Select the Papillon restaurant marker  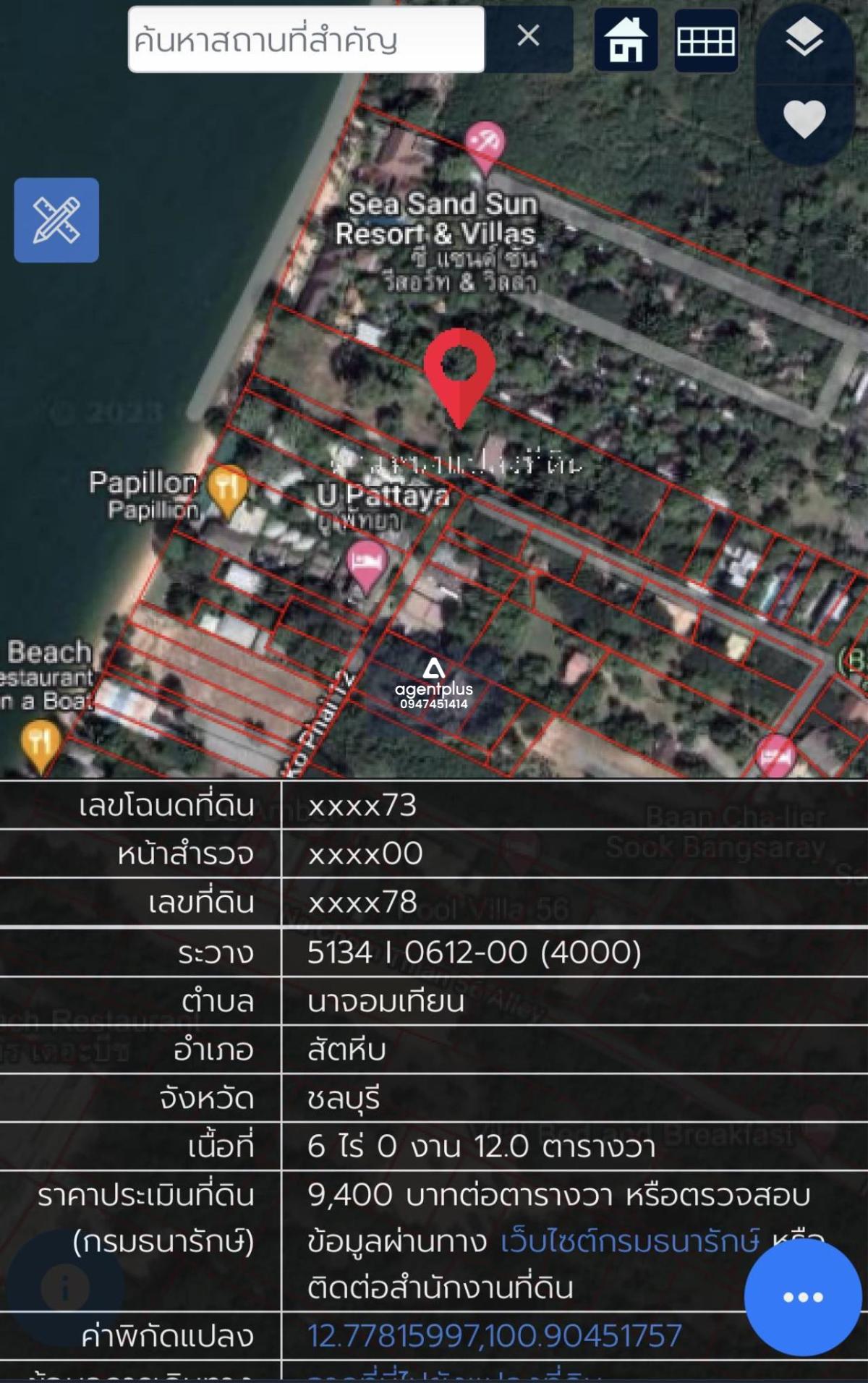228,488
